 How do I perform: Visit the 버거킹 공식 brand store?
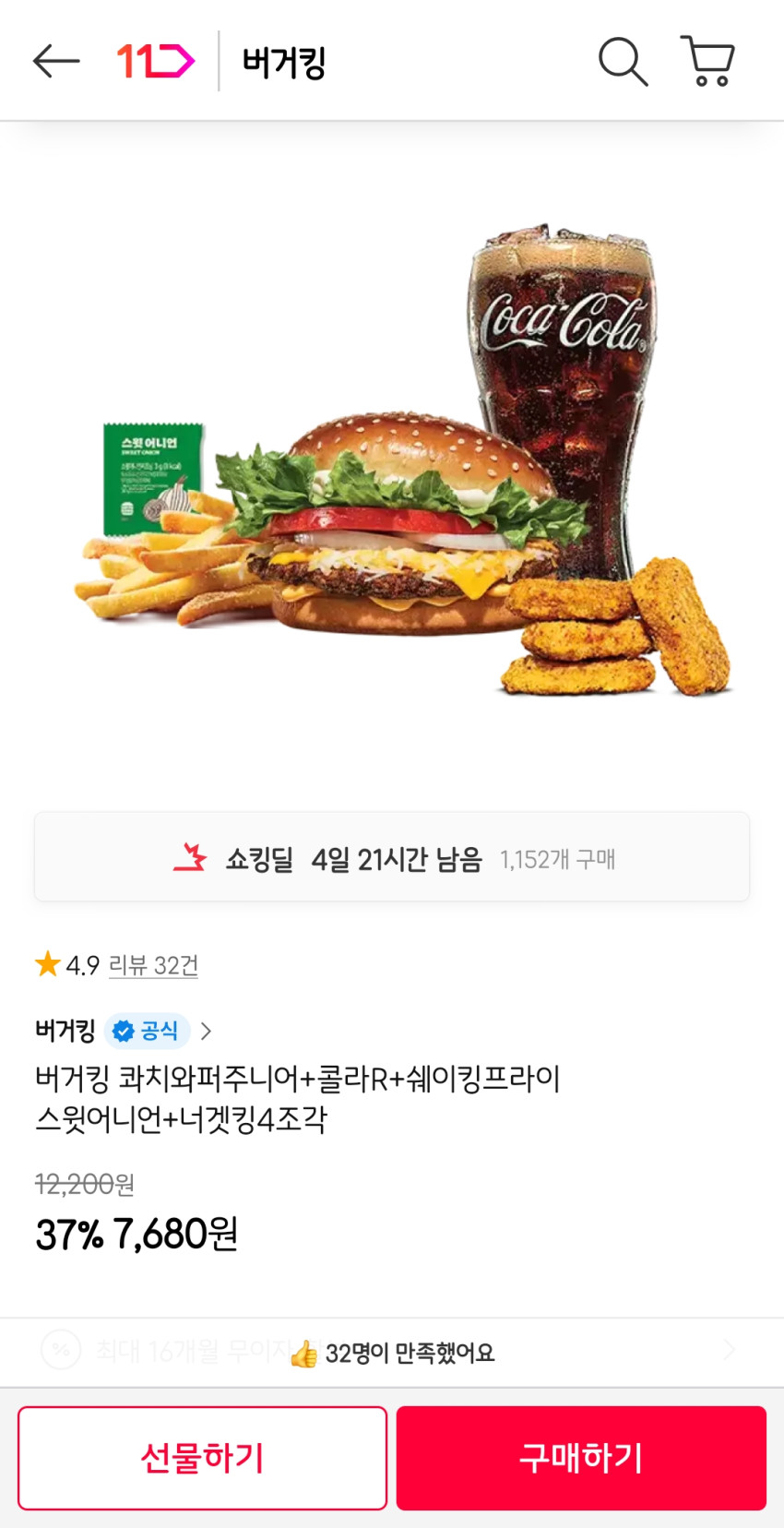[x=123, y=1031]
